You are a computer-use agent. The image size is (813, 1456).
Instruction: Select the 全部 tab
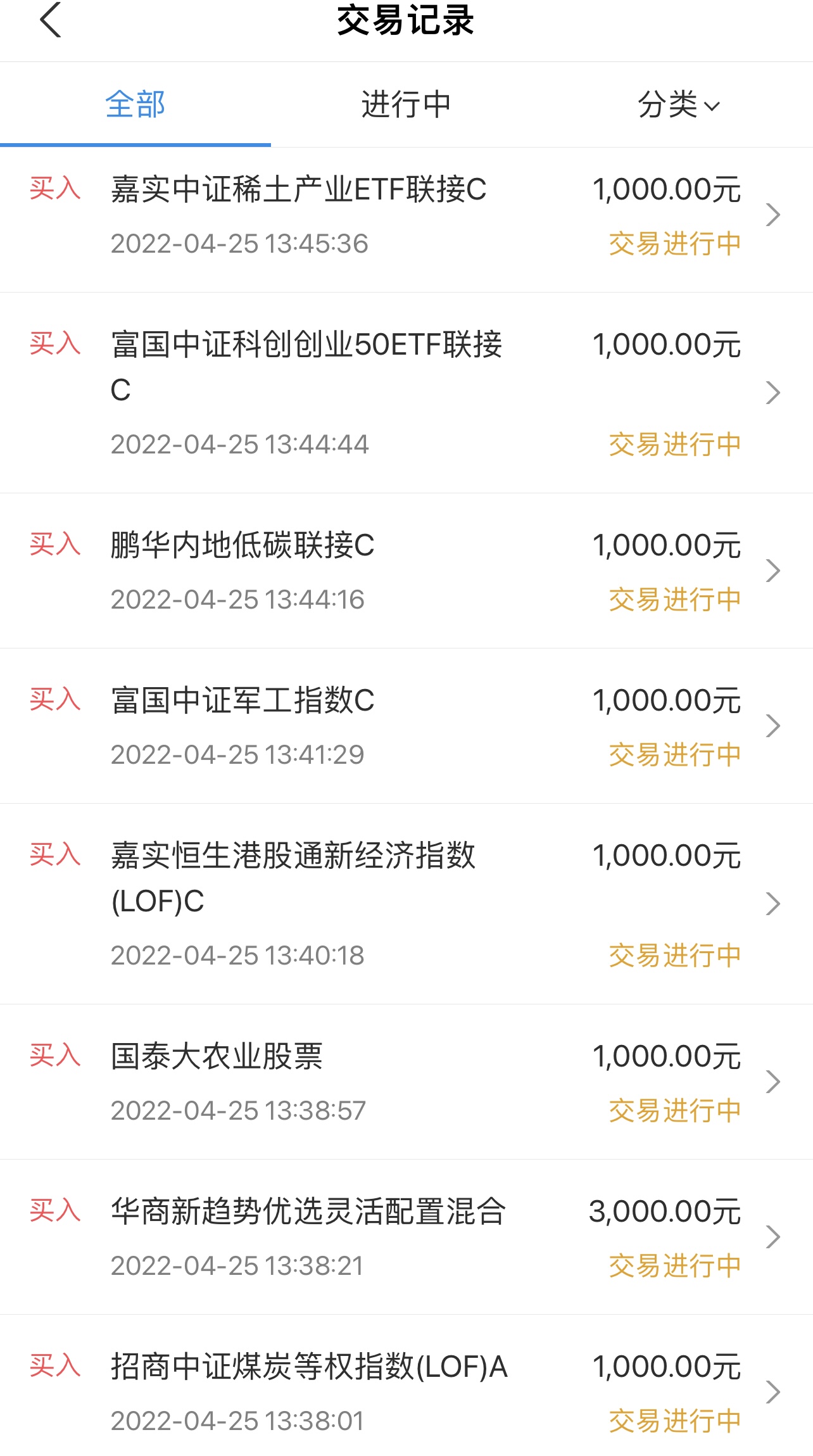point(135,104)
